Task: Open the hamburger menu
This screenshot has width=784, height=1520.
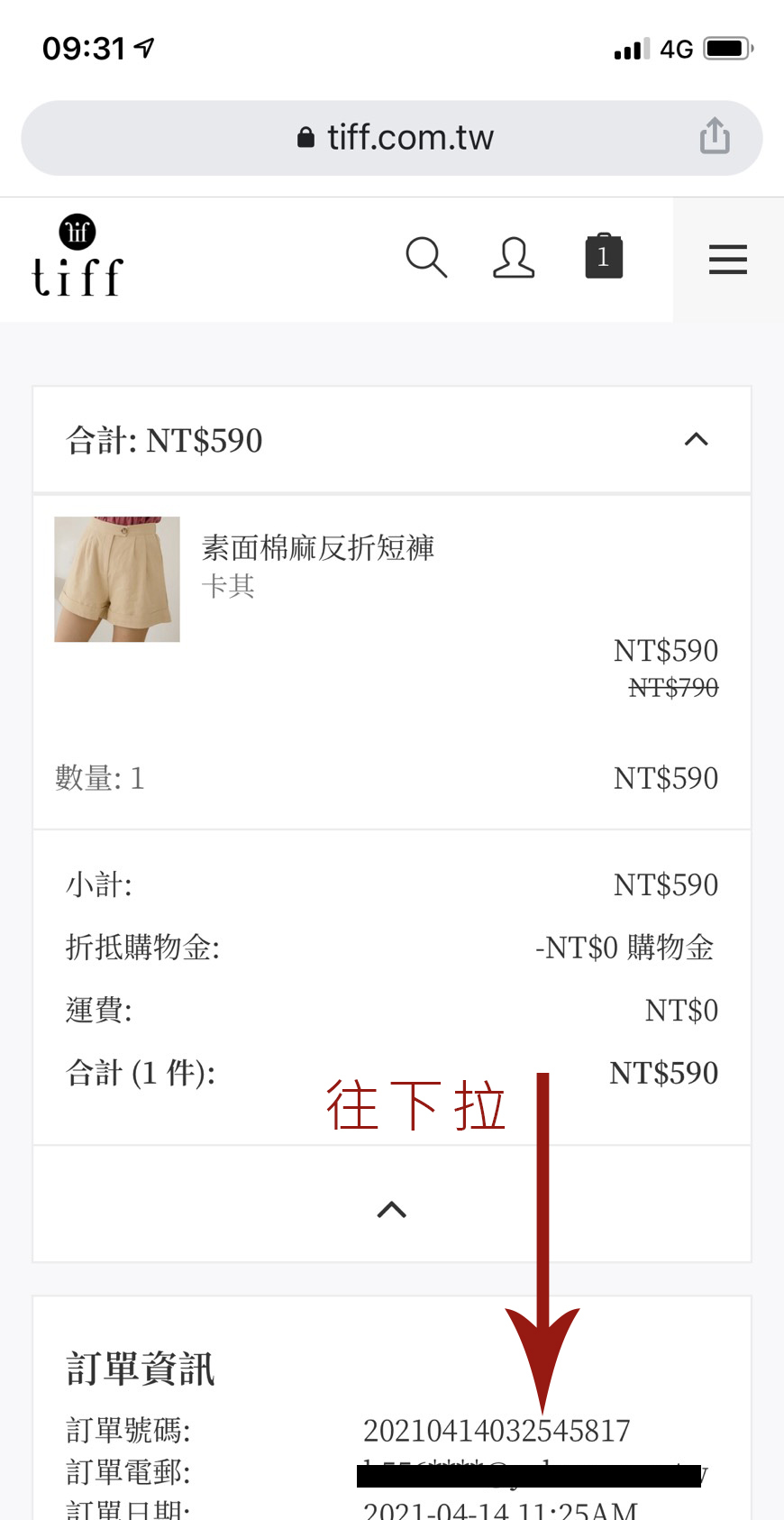Action: click(x=728, y=260)
